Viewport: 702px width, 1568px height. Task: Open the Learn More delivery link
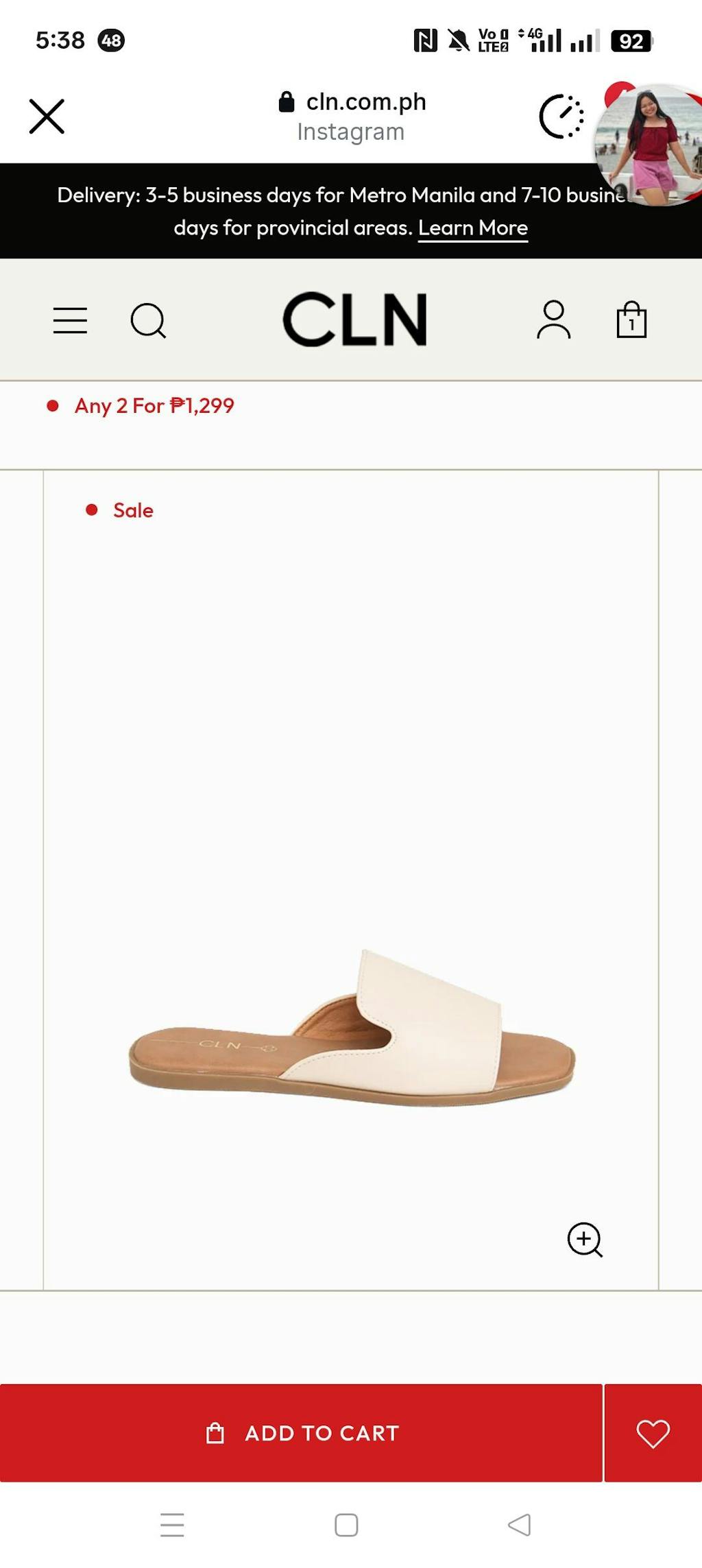pos(472,228)
